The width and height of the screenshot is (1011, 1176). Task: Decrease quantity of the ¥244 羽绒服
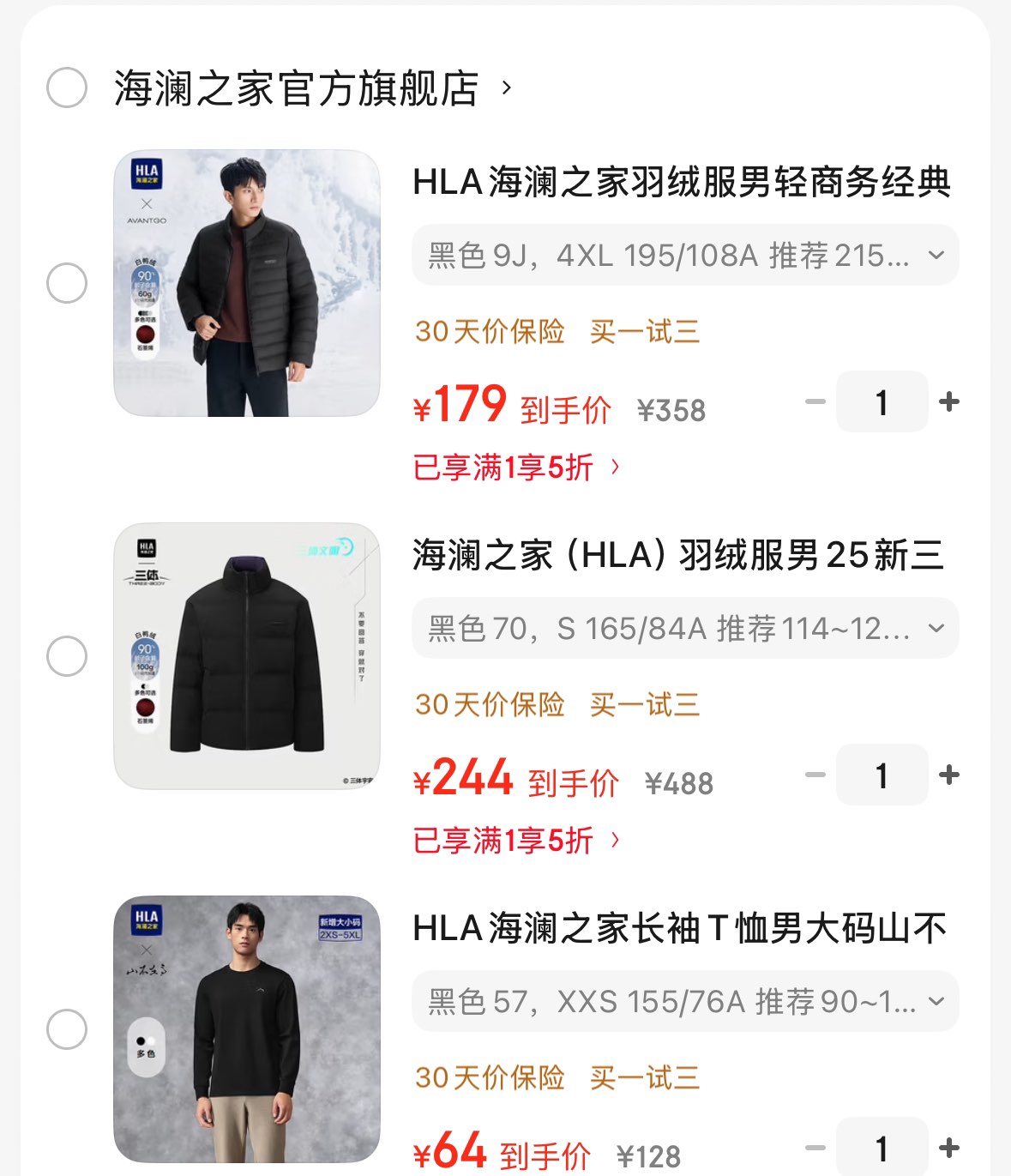[x=815, y=775]
